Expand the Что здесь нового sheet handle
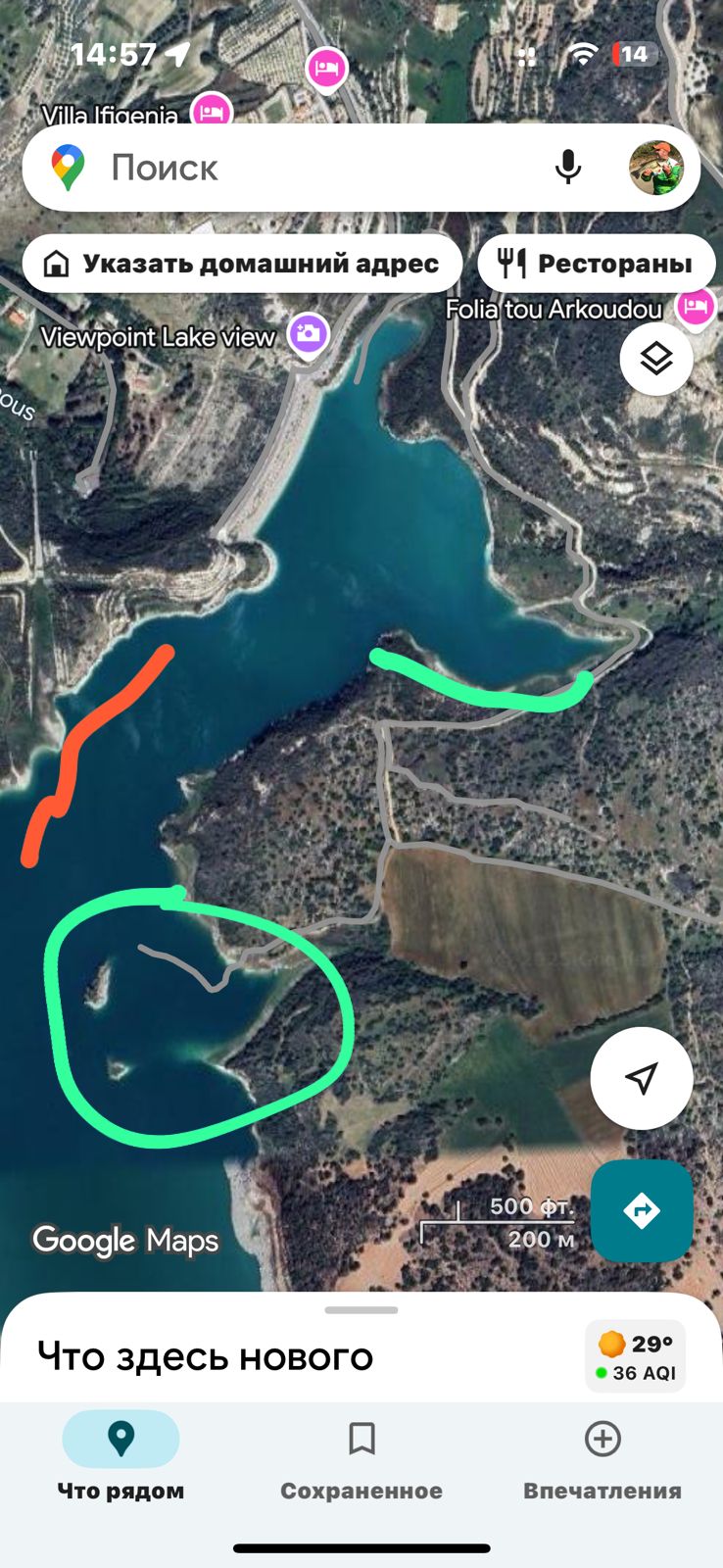The height and width of the screenshot is (1568, 723). tap(361, 1310)
